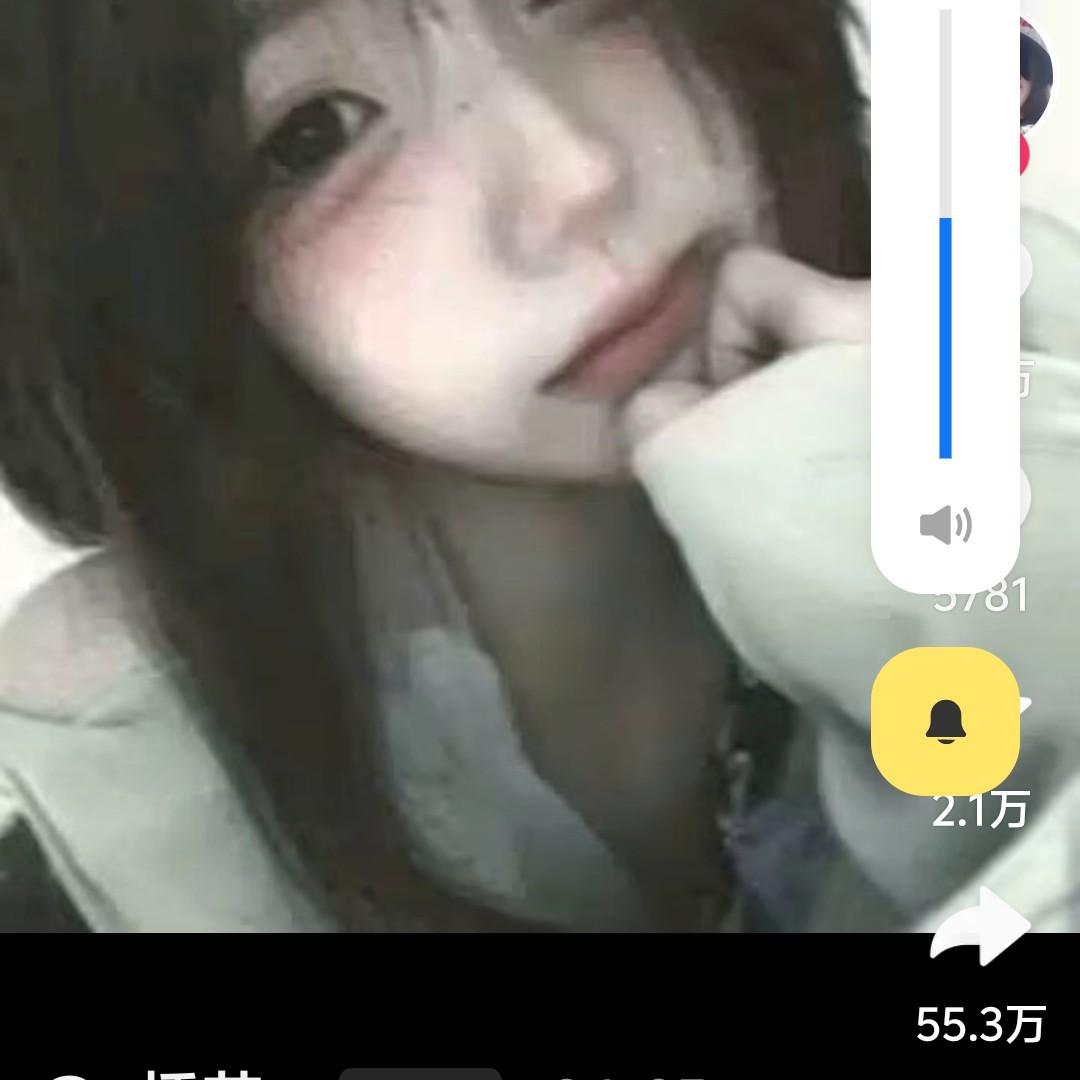Tap the yellow ringer bell button
This screenshot has height=1080, width=1080.
945,721
